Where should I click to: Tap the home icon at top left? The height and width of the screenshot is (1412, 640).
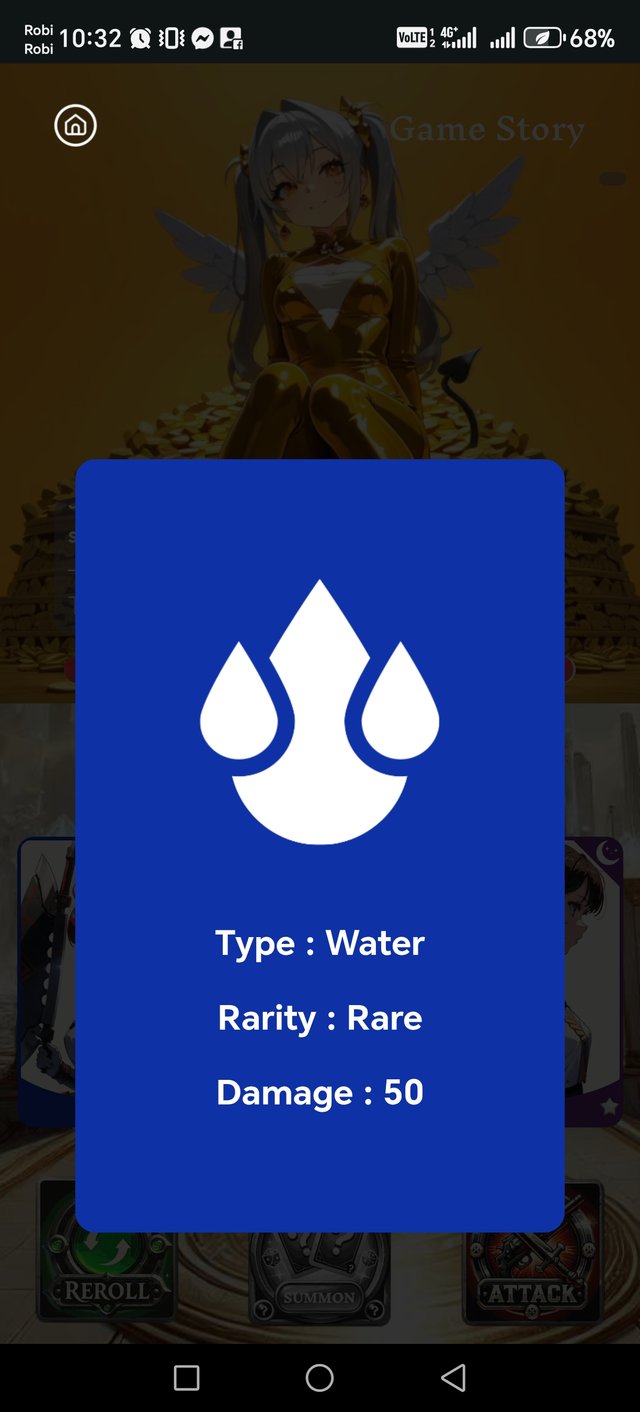tap(75, 126)
